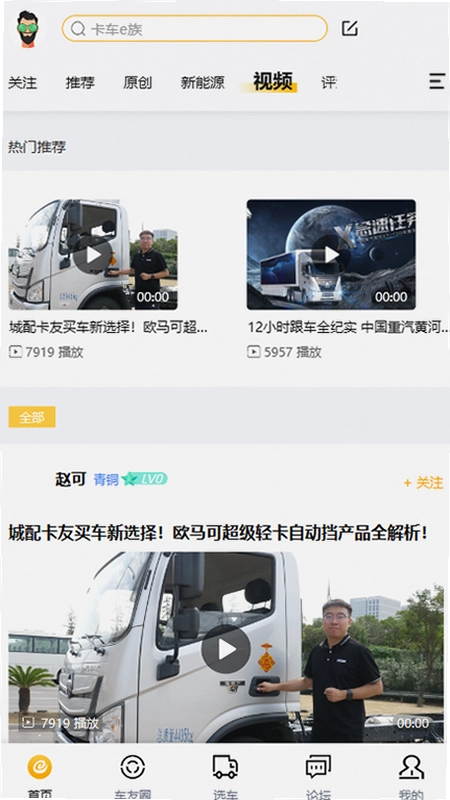The width and height of the screenshot is (450, 800).
Task: Switch to the 关注 tab
Action: tap(22, 82)
